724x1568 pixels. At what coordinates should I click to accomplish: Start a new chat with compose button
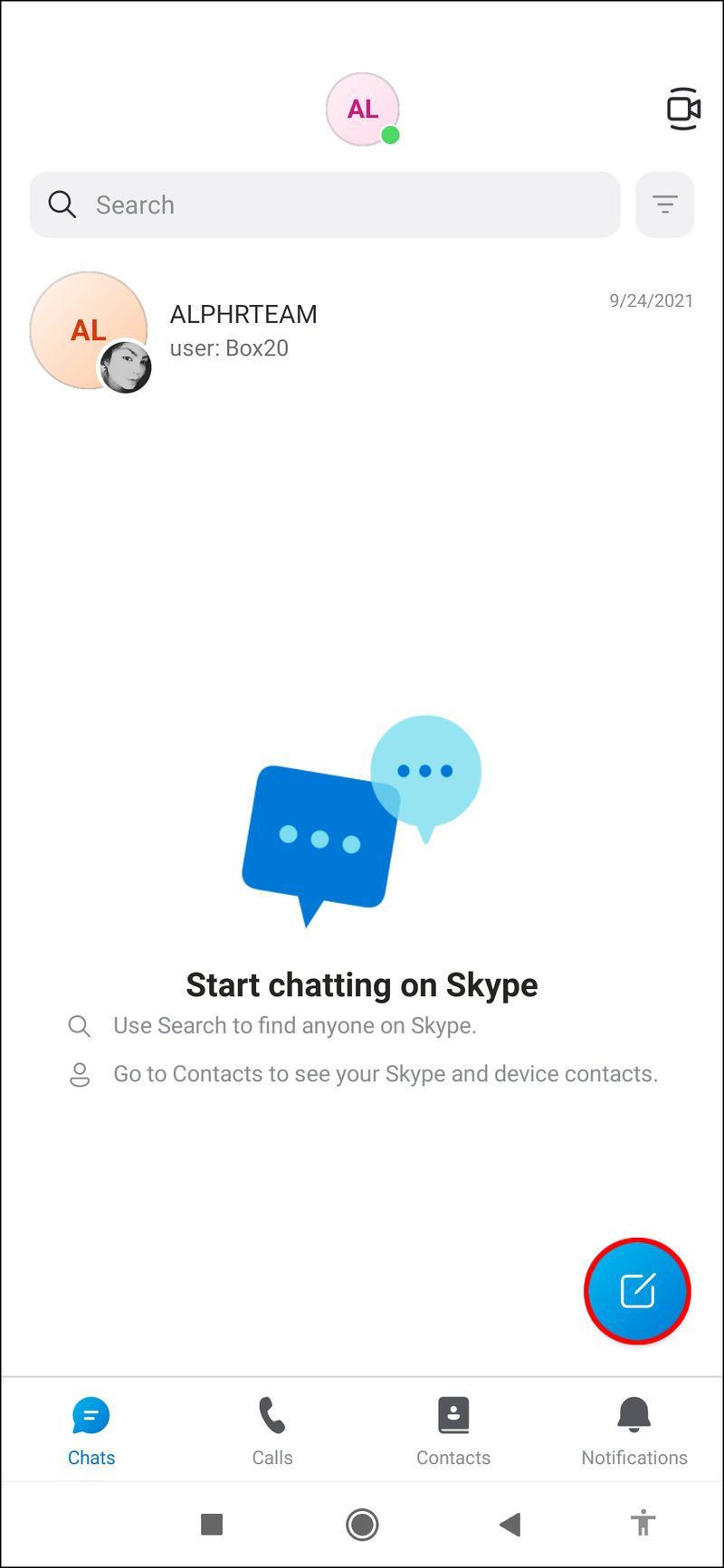pyautogui.click(x=637, y=1291)
